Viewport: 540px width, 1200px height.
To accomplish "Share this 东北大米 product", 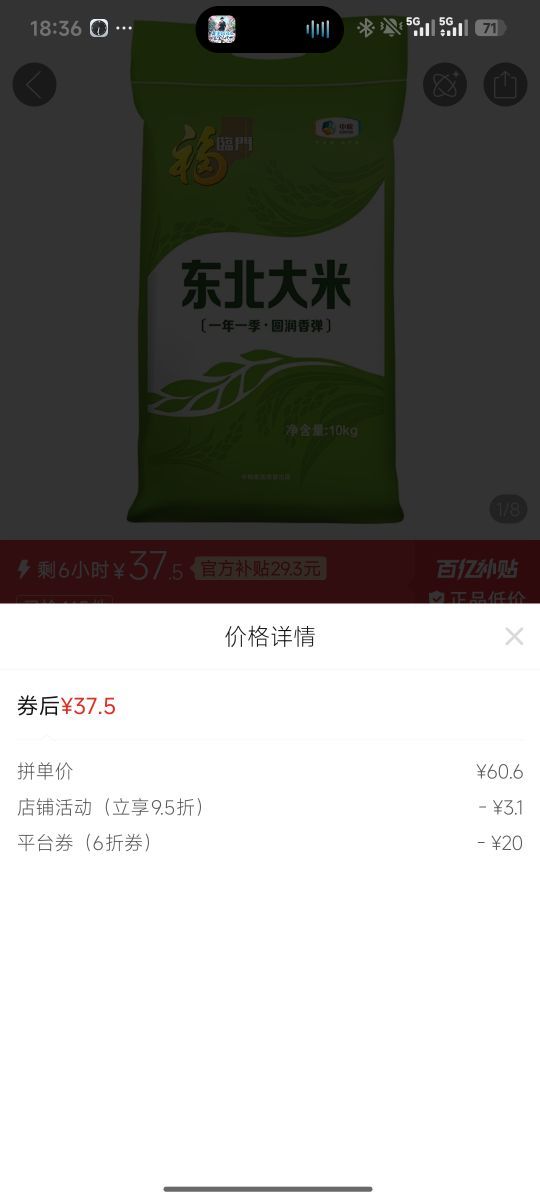I will [x=505, y=85].
